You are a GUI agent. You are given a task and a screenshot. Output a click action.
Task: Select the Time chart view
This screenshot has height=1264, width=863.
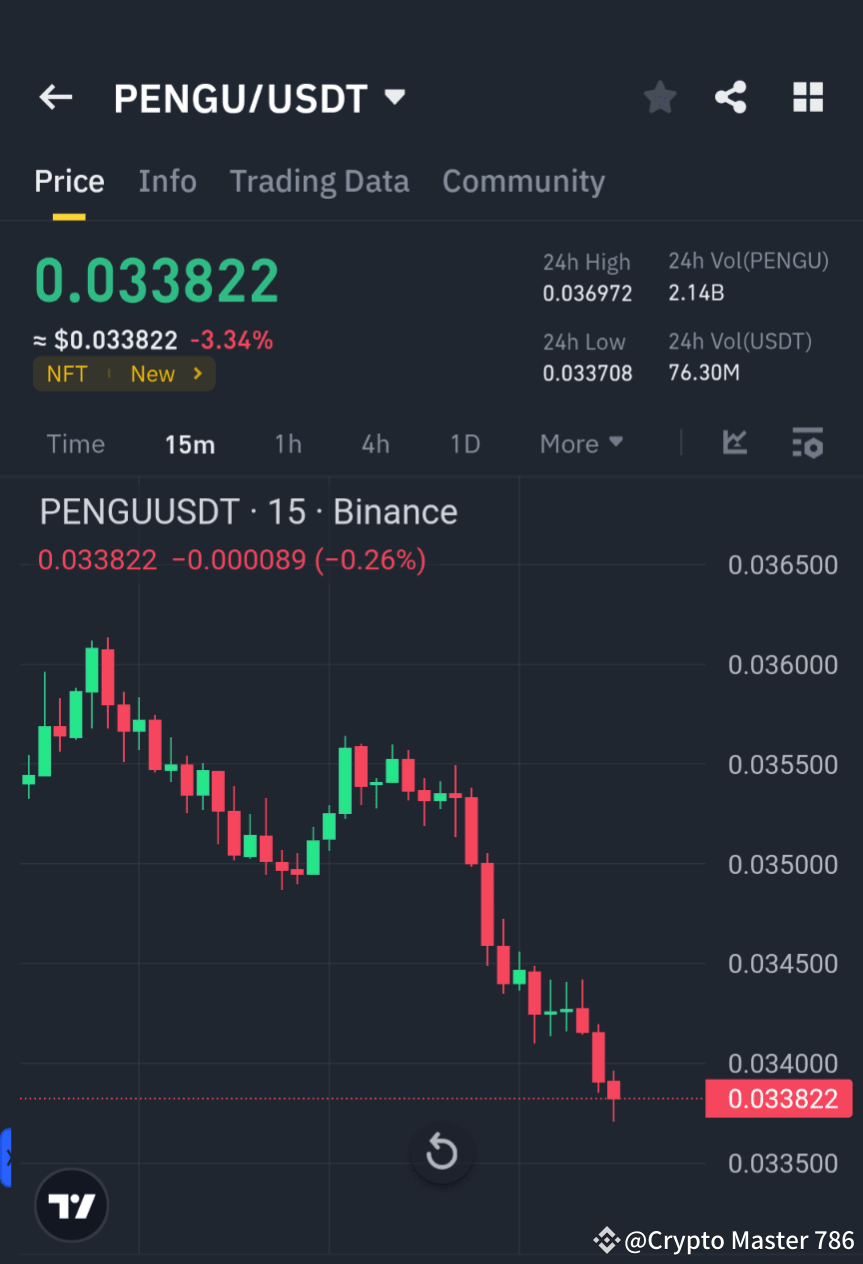76,443
